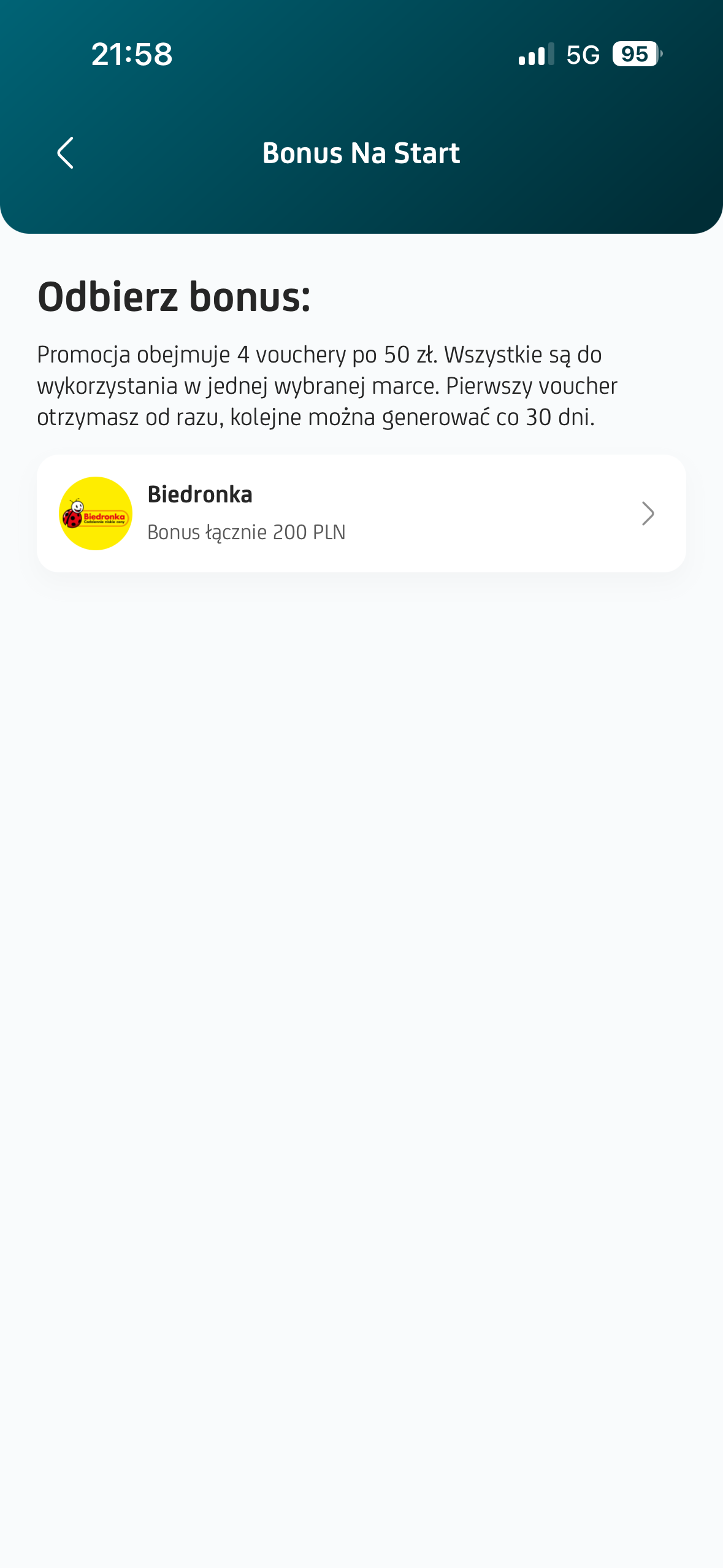Open the Biedronka 200 PLN bonus
Screen dimensions: 723x1568
click(361, 513)
